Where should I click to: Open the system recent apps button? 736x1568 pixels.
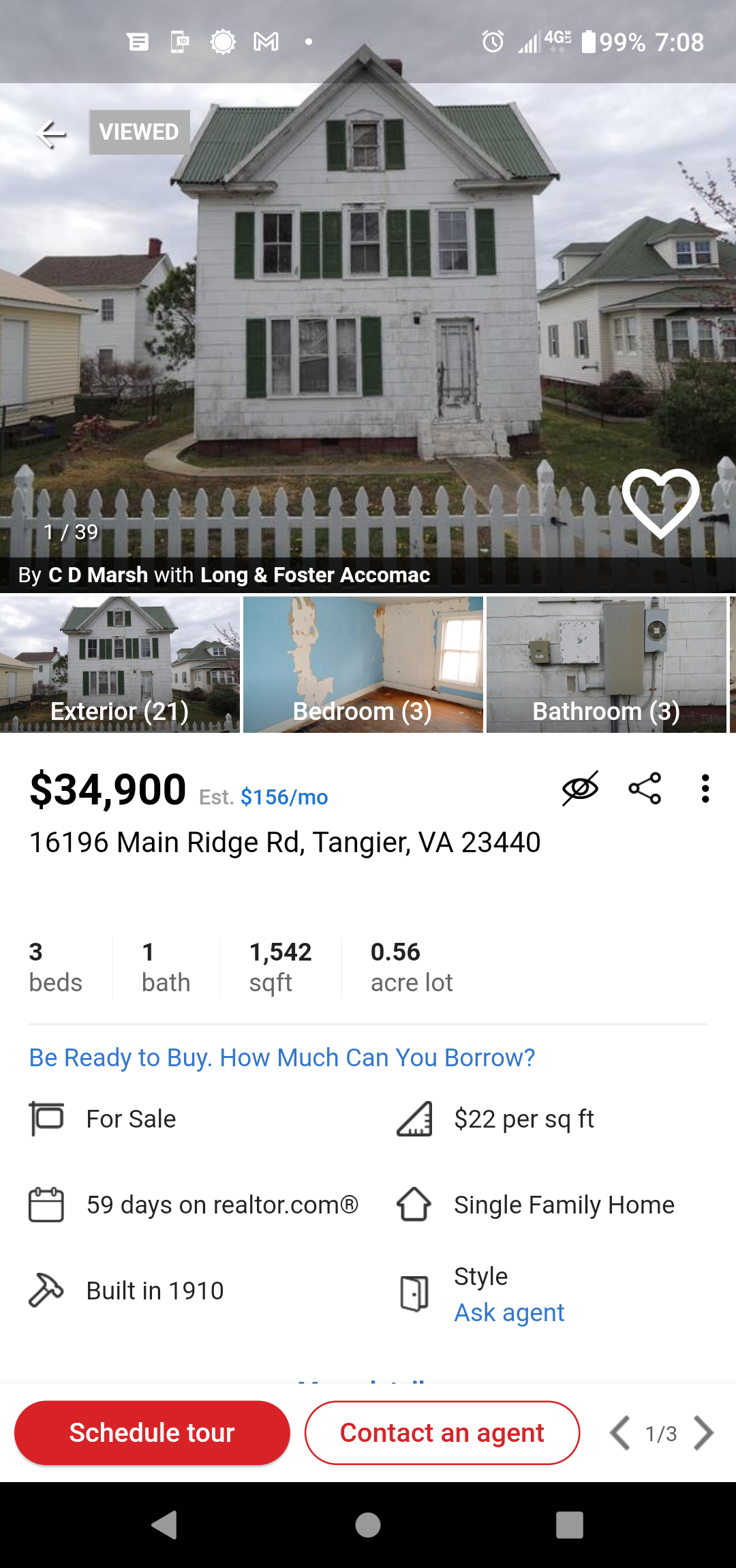[569, 1525]
